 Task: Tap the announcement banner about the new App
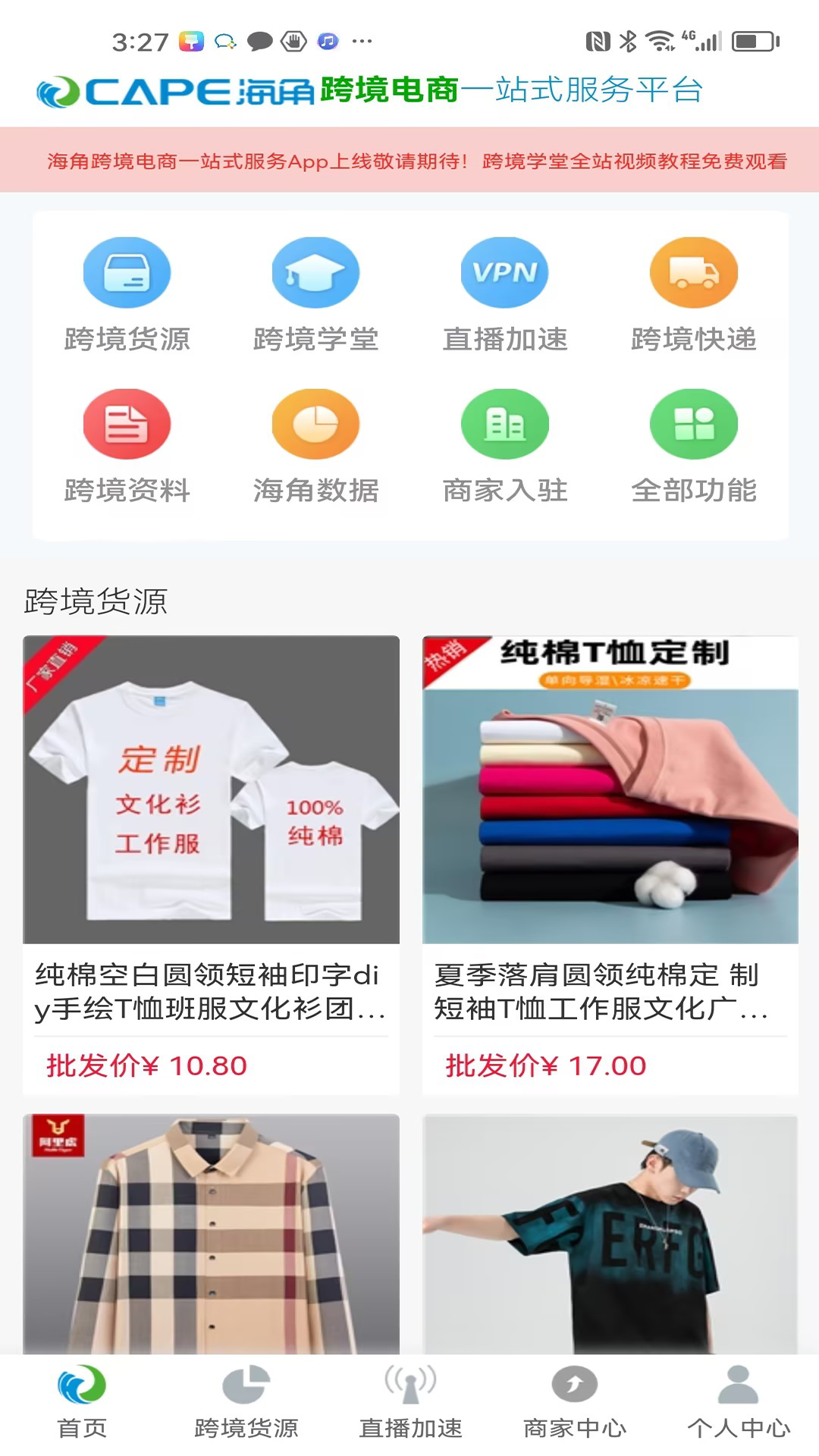coord(409,161)
